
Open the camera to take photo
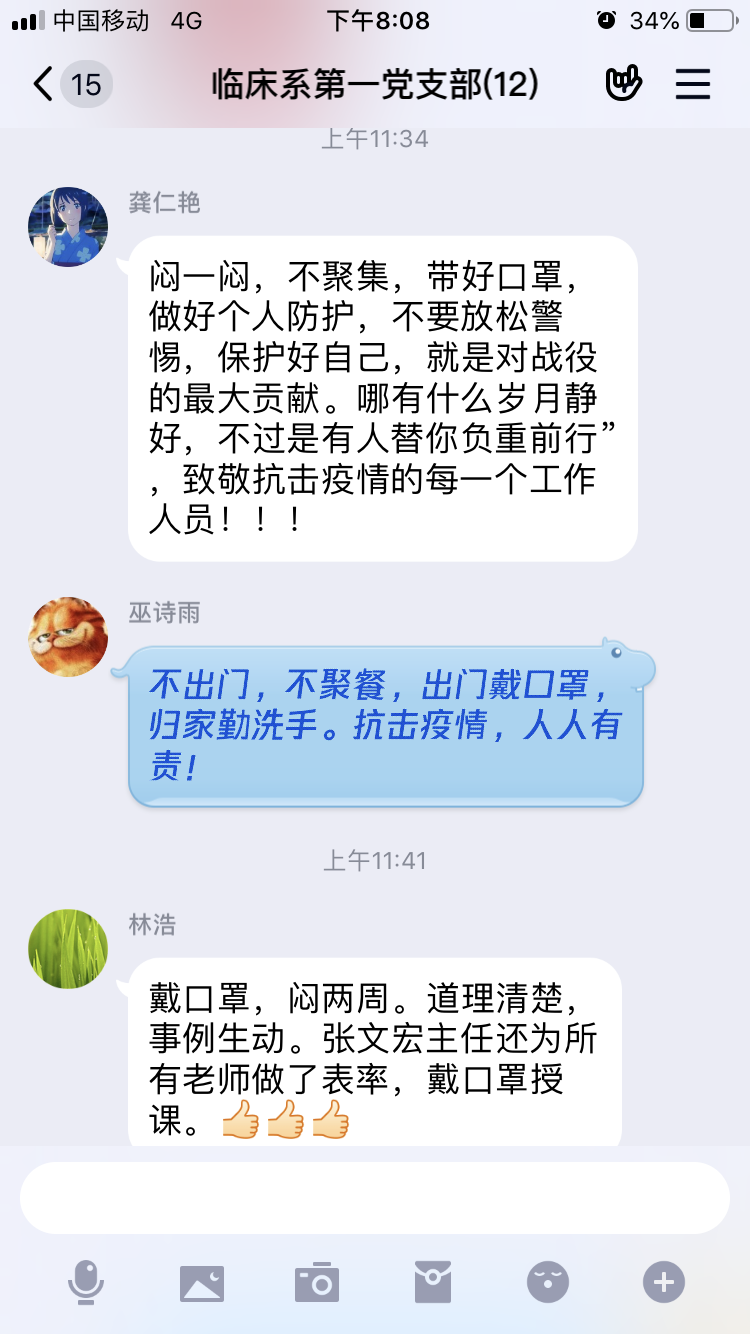(317, 1282)
